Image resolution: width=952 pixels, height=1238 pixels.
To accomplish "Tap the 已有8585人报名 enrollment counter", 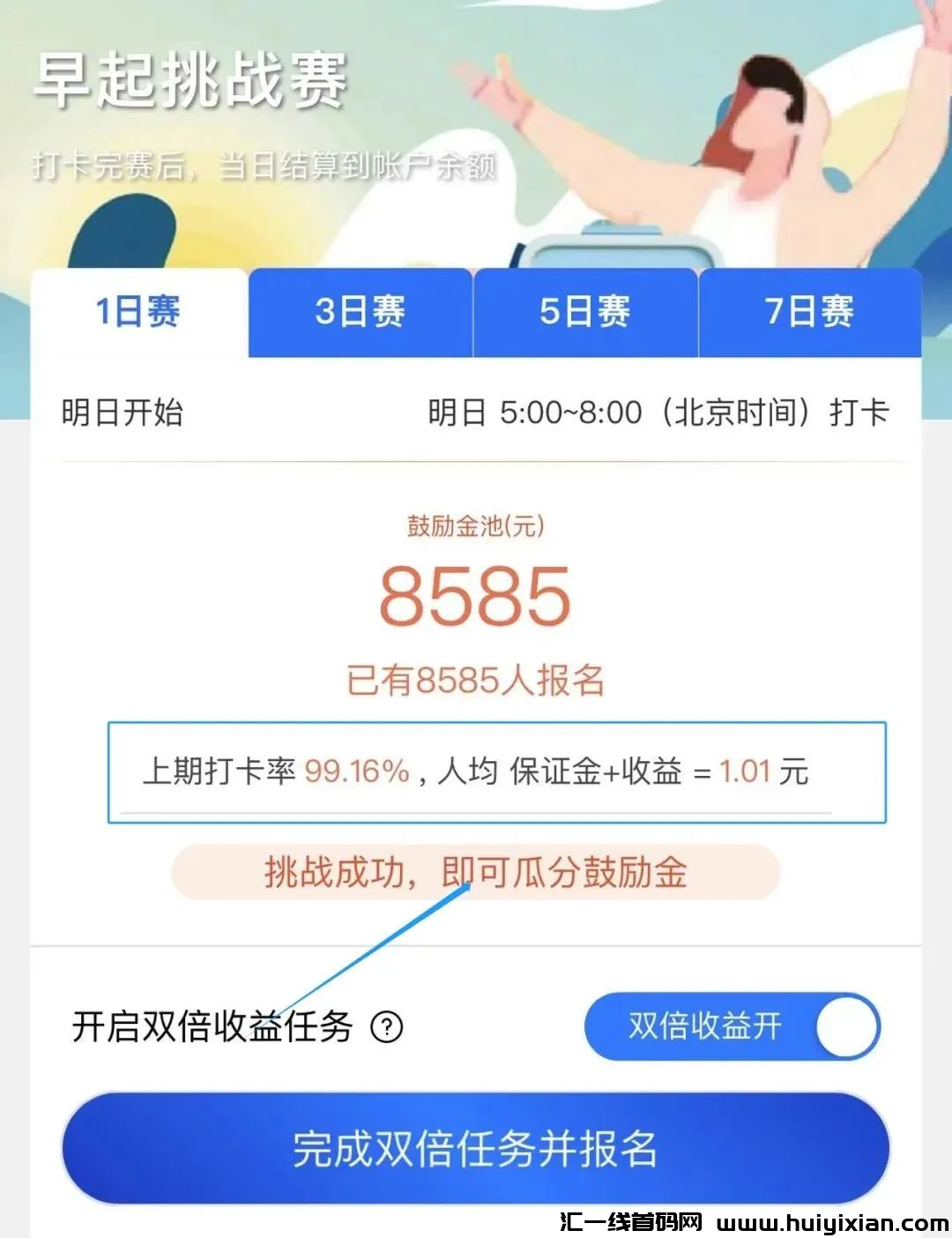I will pyautogui.click(x=476, y=681).
